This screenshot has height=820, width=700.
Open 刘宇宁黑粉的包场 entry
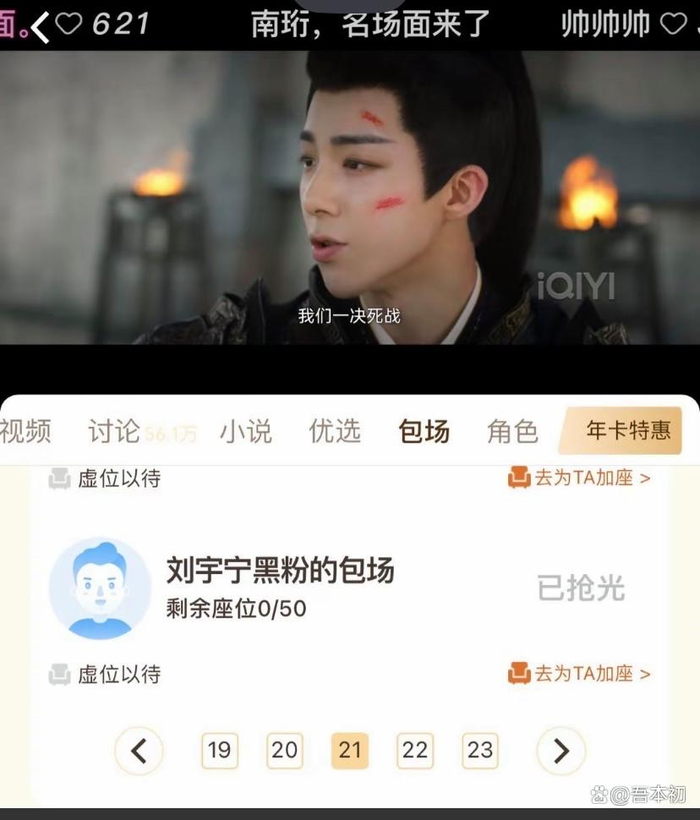pos(280,570)
